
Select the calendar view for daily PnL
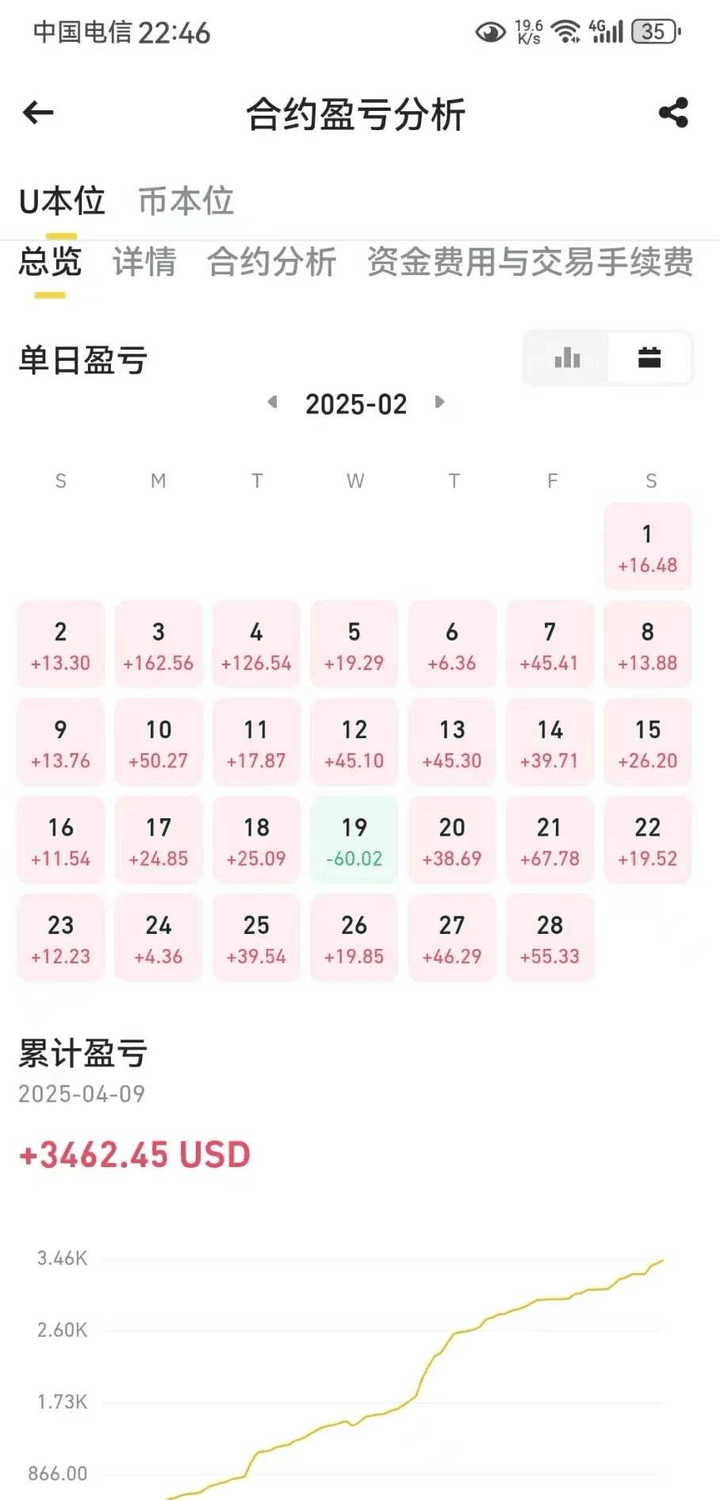[650, 357]
